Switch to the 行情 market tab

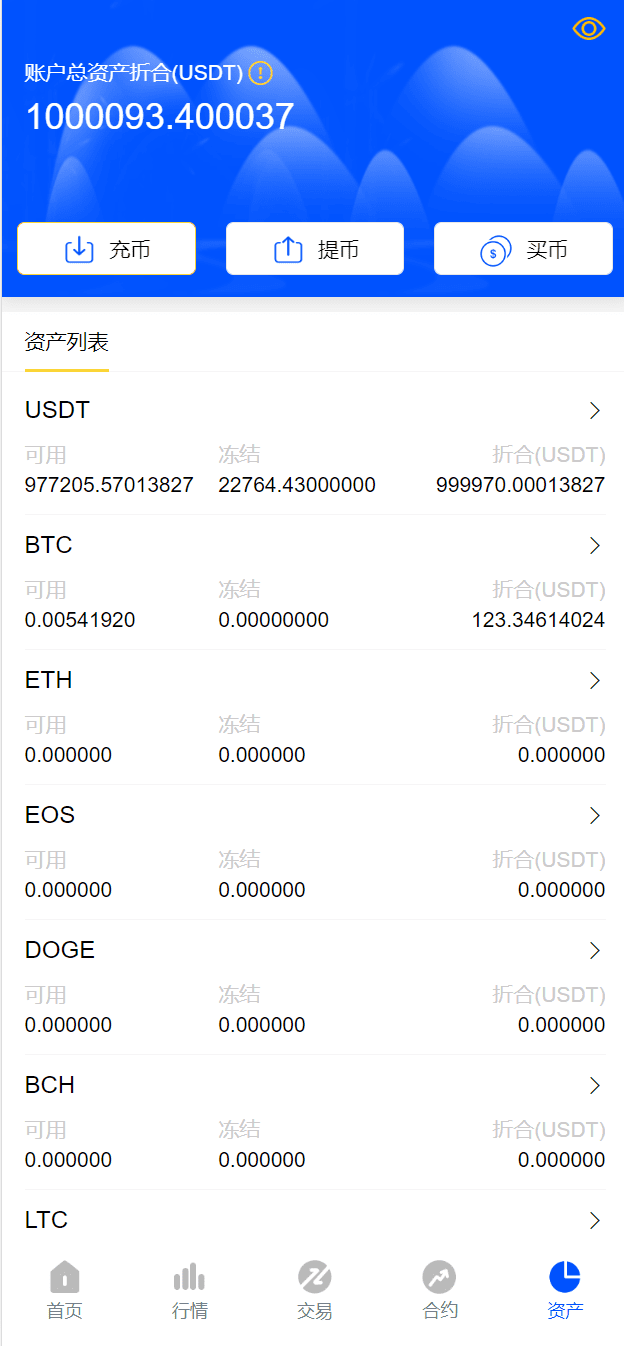point(190,1290)
